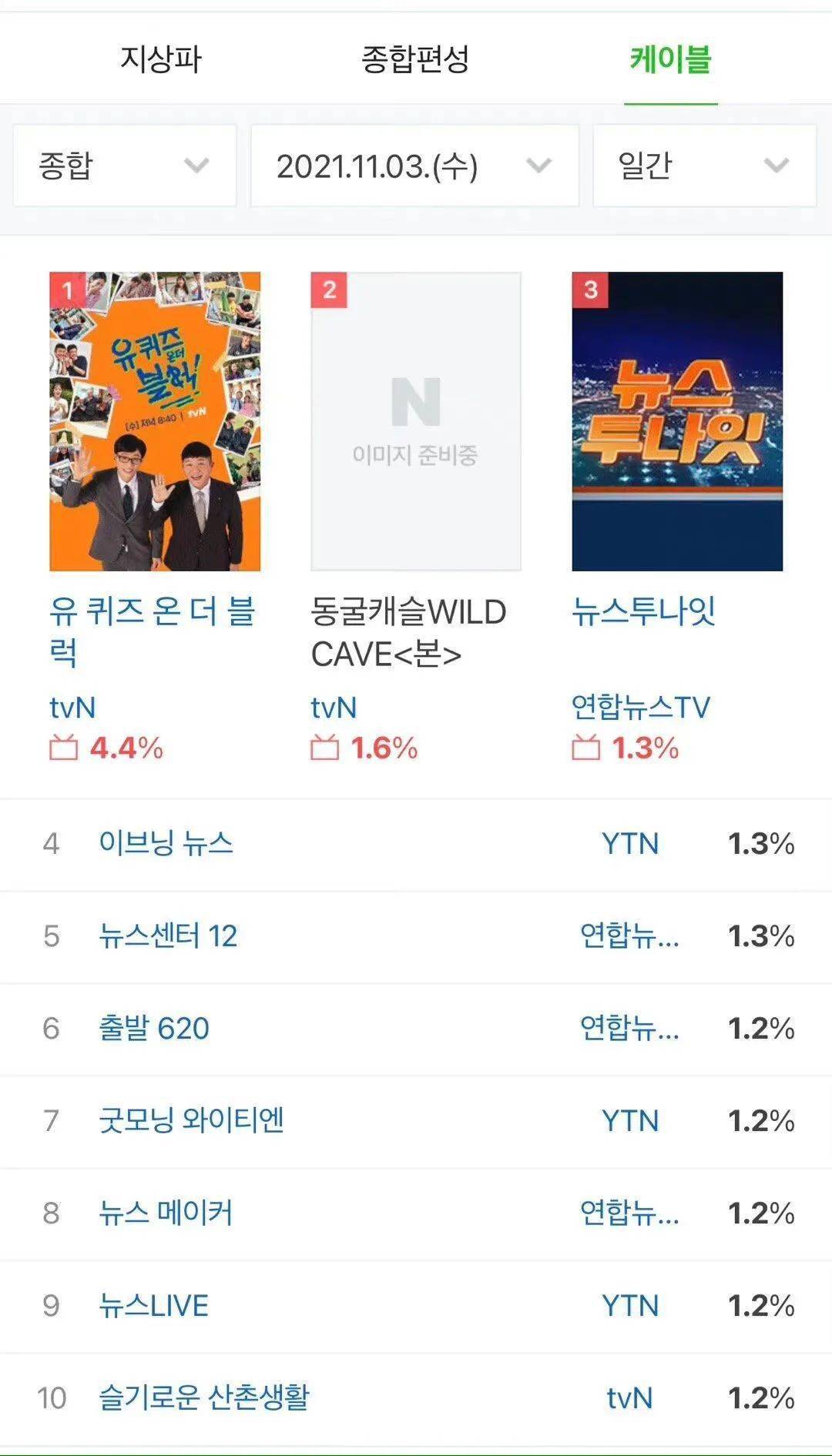This screenshot has width=832, height=1456.
Task: Expand the 일간 period dropdown
Action: 704,166
